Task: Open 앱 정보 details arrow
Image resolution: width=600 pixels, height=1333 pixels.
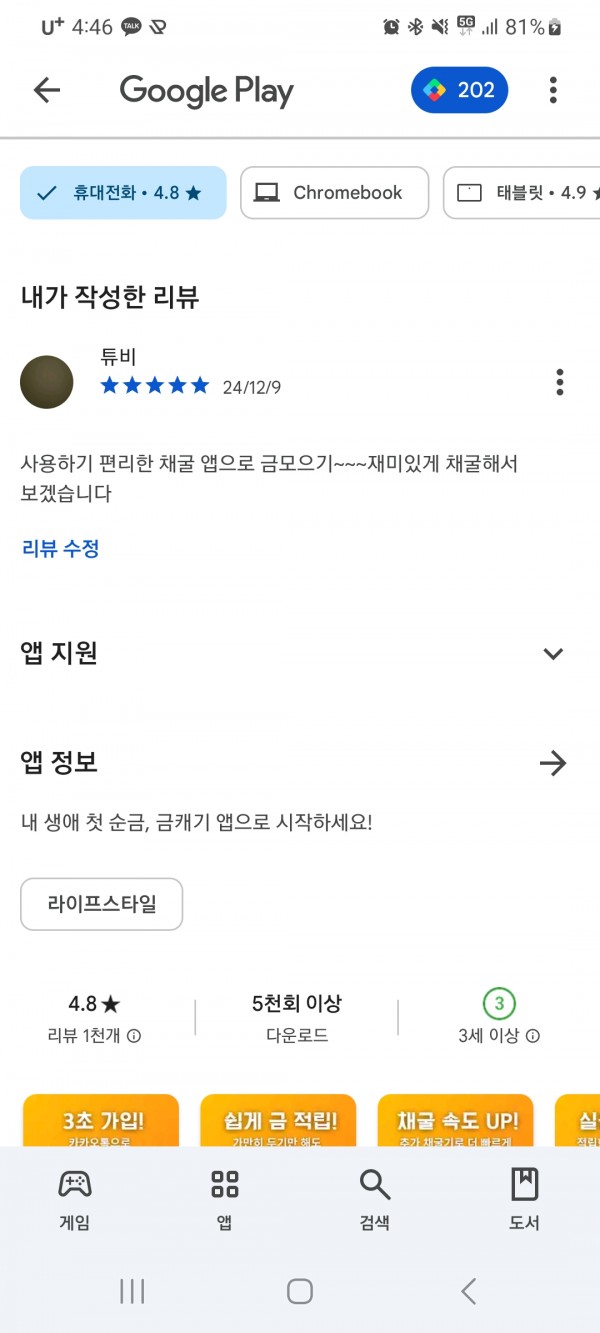Action: pyautogui.click(x=553, y=764)
